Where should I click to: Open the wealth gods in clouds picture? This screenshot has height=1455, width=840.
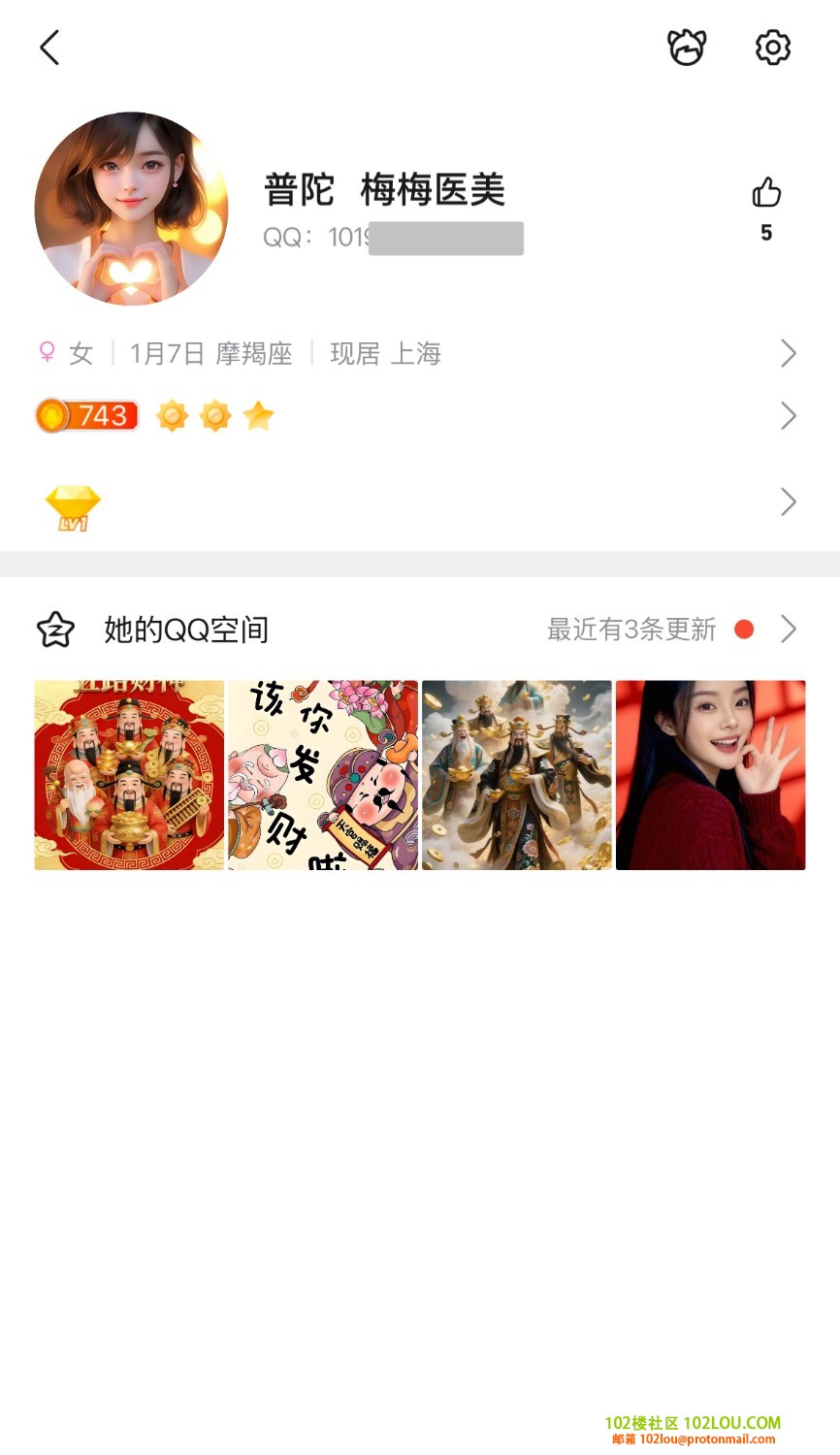[517, 775]
